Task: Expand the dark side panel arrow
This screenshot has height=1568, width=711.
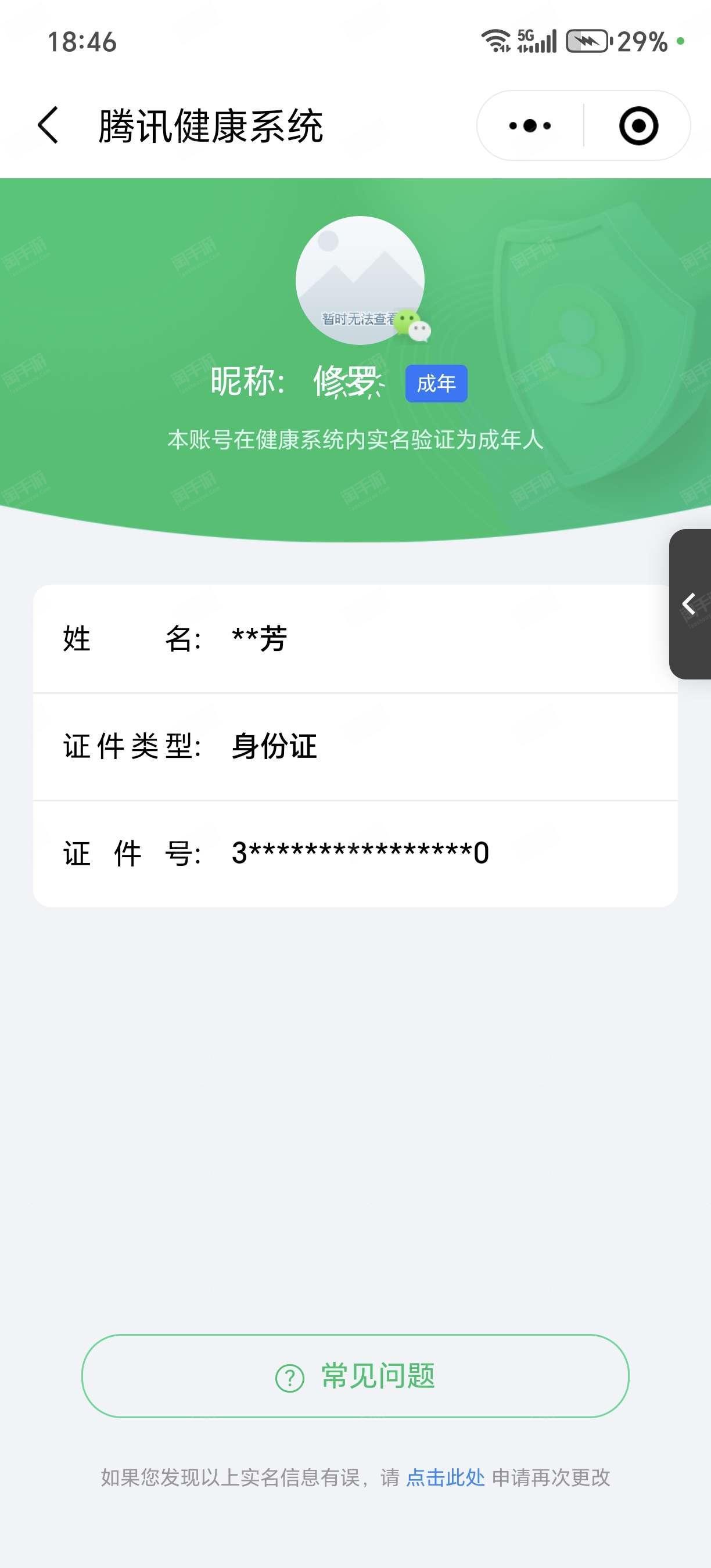Action: 690,604
